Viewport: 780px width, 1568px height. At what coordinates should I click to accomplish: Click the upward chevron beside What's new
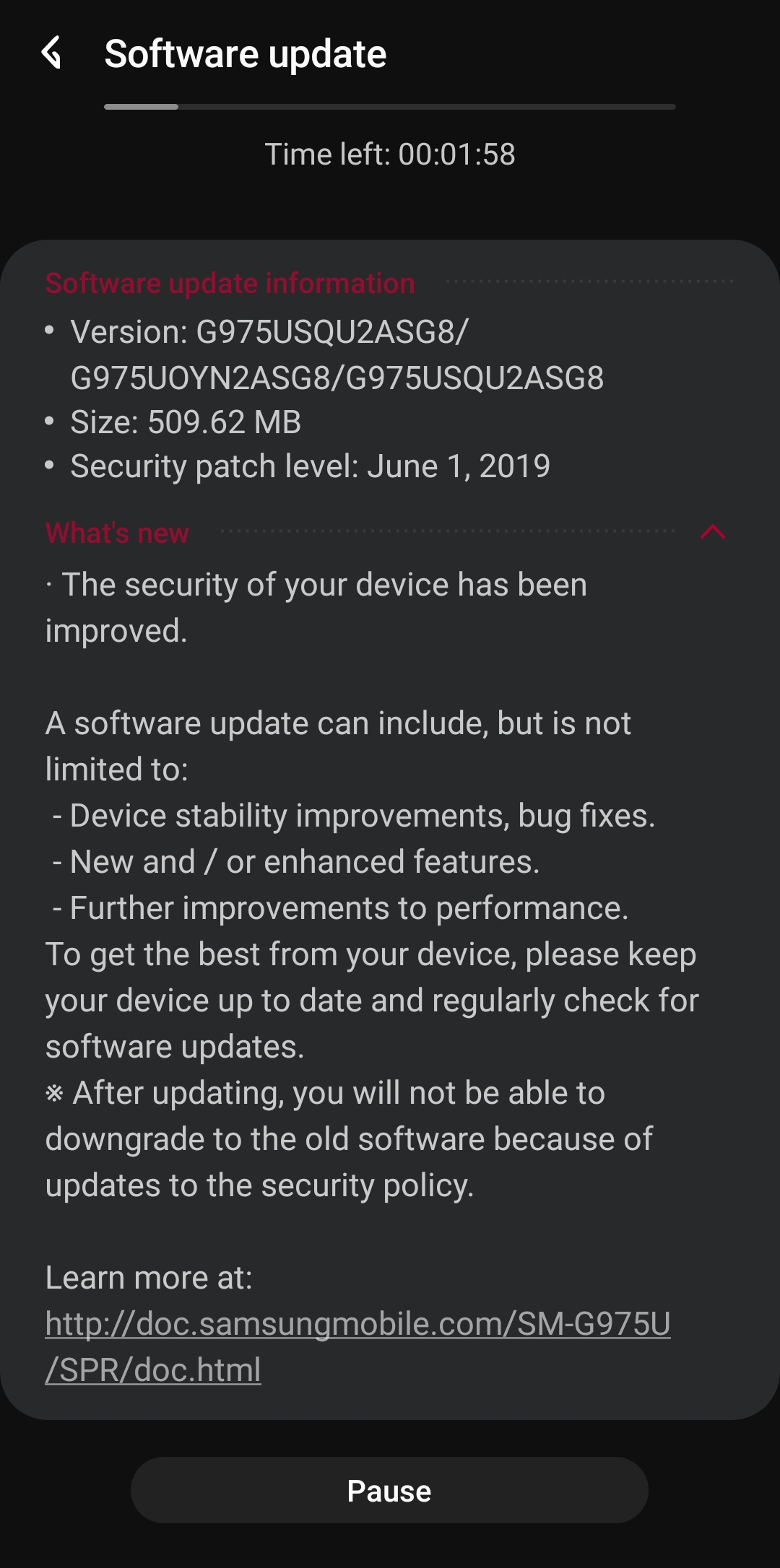pos(714,533)
